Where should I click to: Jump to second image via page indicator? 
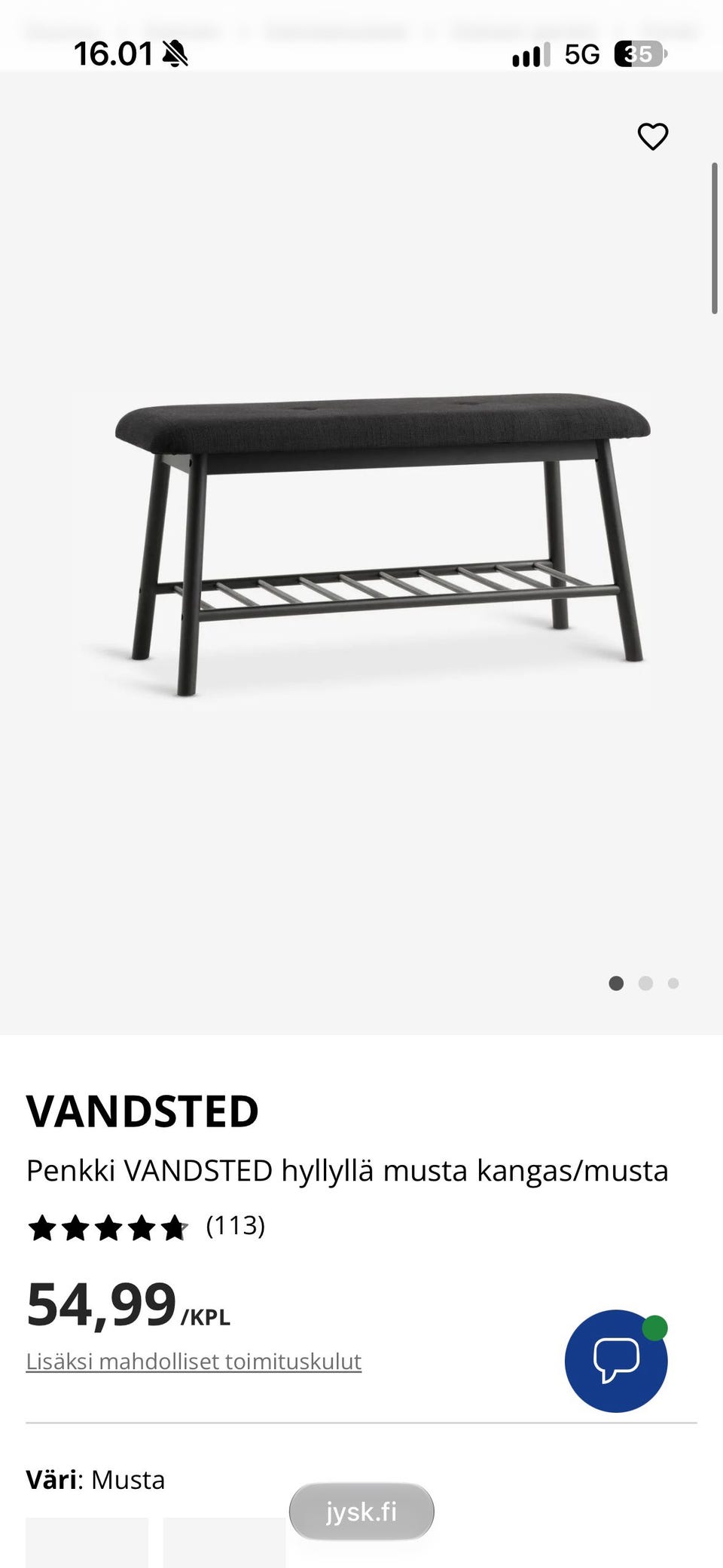coord(645,983)
